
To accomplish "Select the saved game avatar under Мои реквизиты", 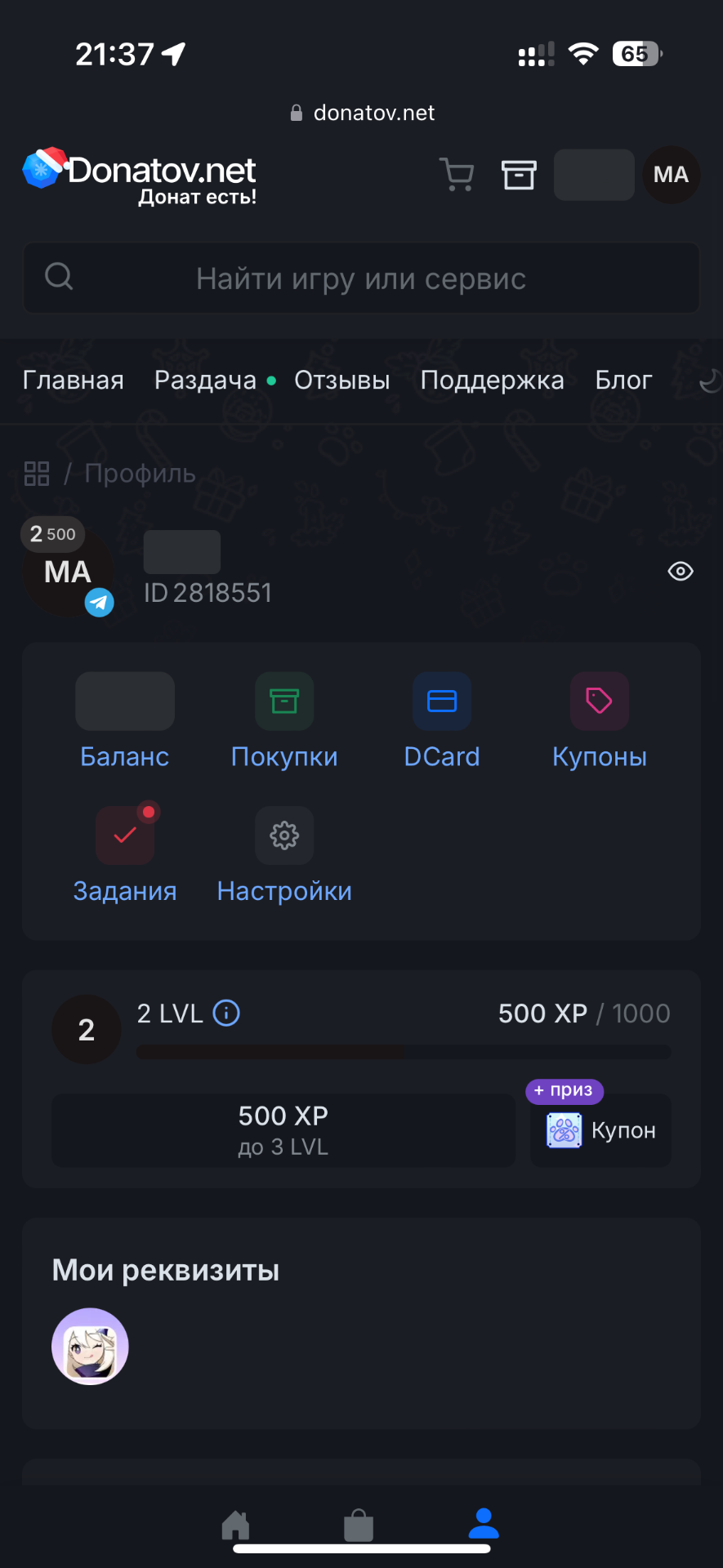I will (x=90, y=1347).
